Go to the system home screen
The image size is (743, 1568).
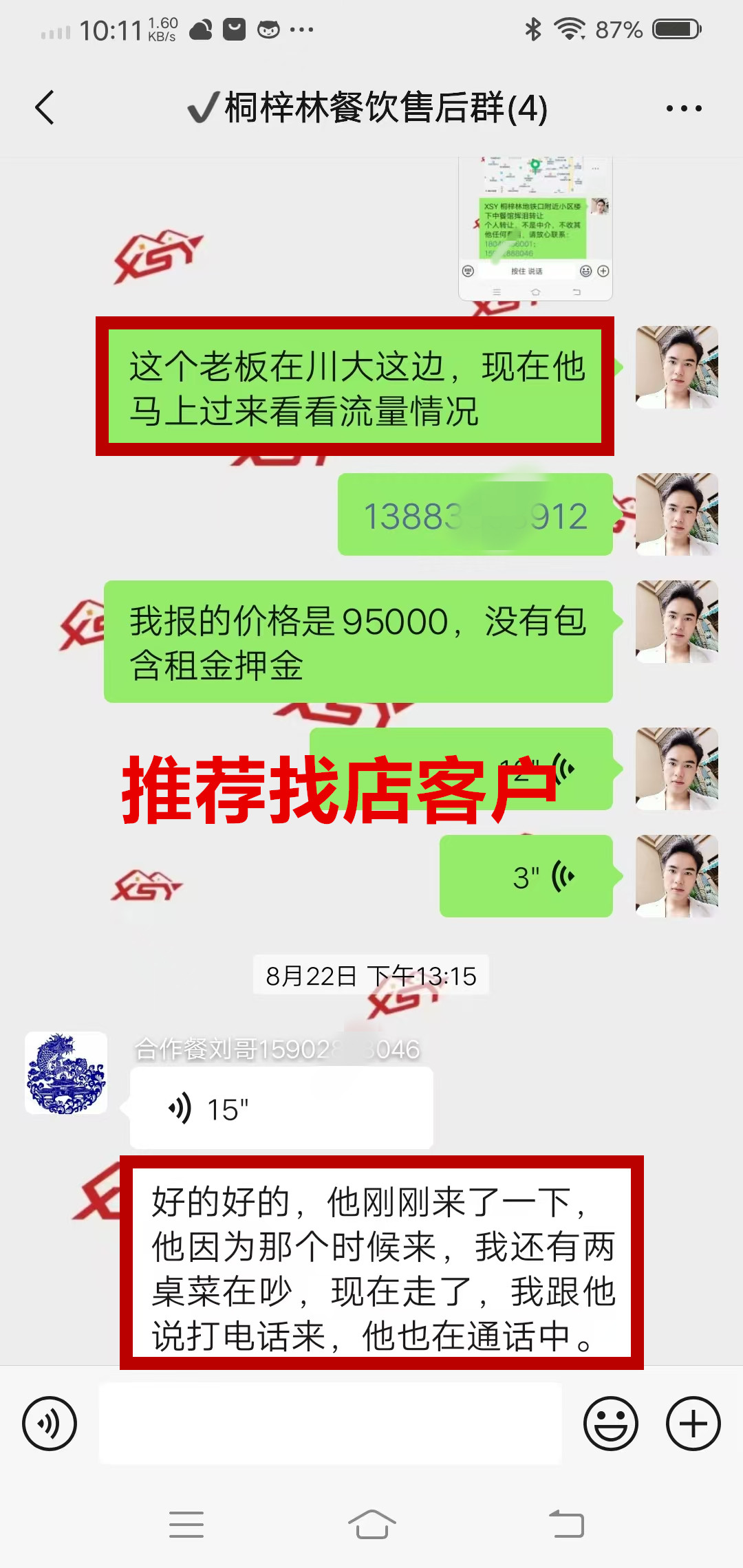pyautogui.click(x=371, y=1525)
